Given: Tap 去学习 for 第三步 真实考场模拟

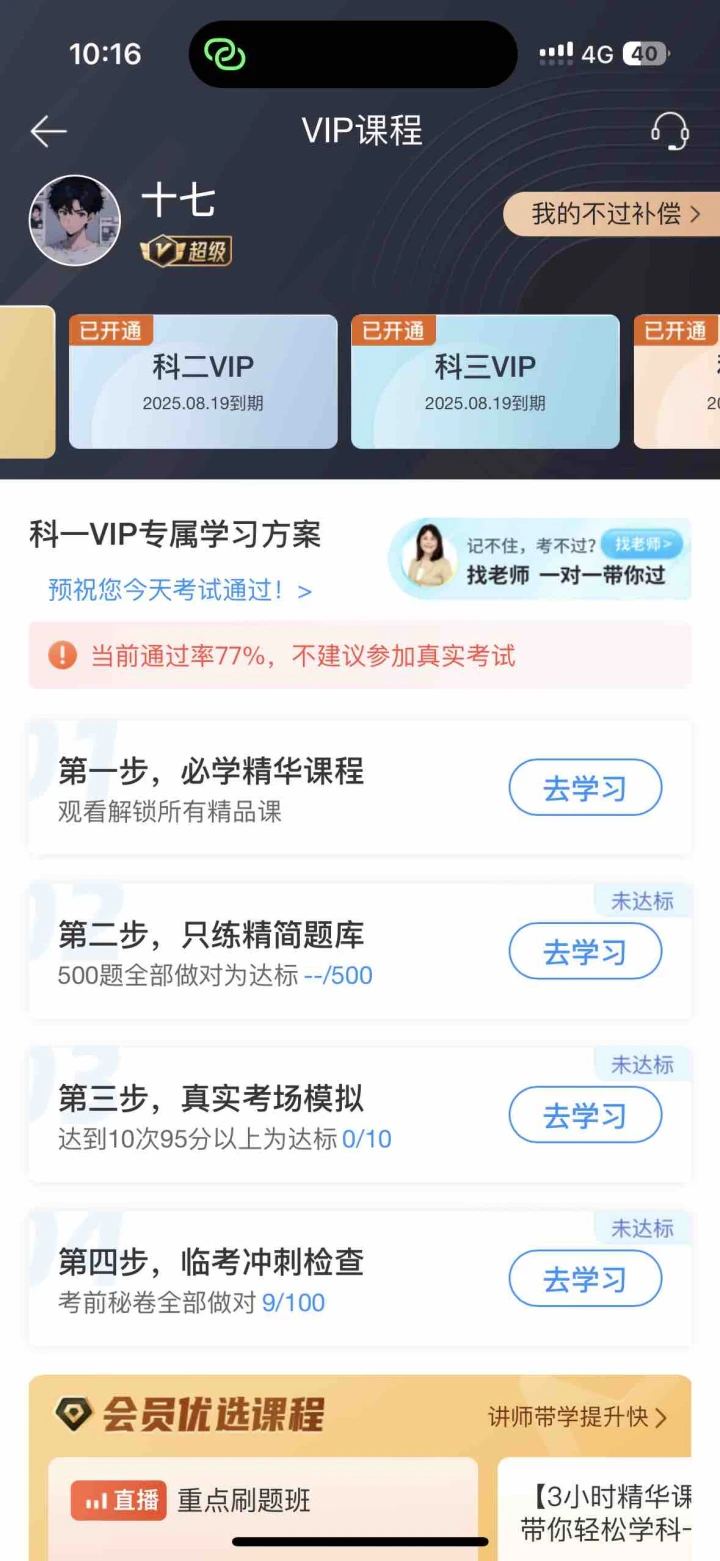Looking at the screenshot, I should (585, 1115).
